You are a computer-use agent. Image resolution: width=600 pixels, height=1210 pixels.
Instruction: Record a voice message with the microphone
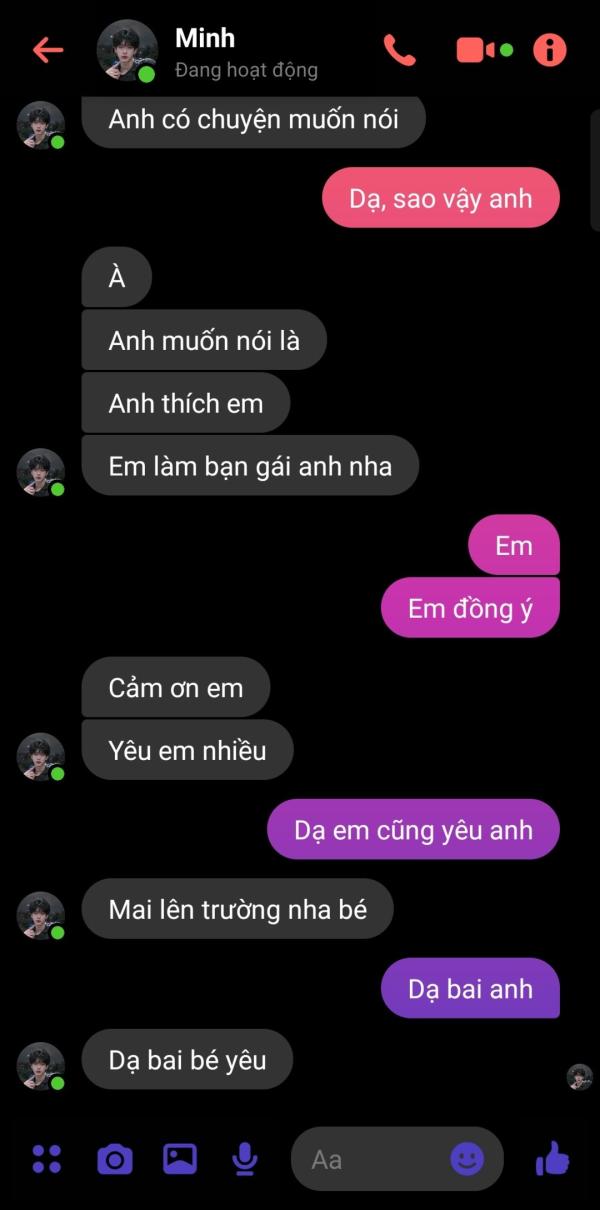pos(244,1159)
